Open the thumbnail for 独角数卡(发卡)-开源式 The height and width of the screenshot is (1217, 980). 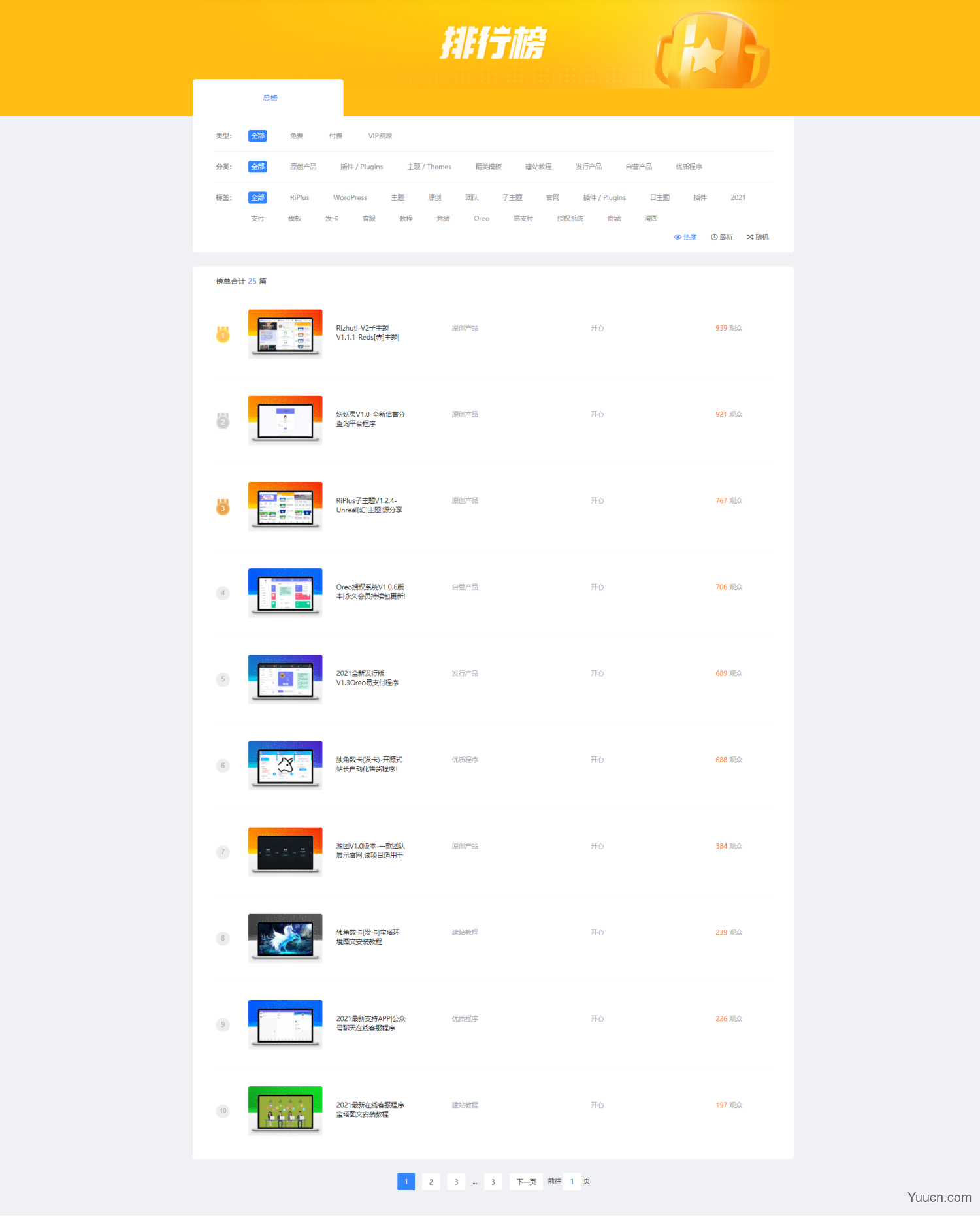(285, 764)
